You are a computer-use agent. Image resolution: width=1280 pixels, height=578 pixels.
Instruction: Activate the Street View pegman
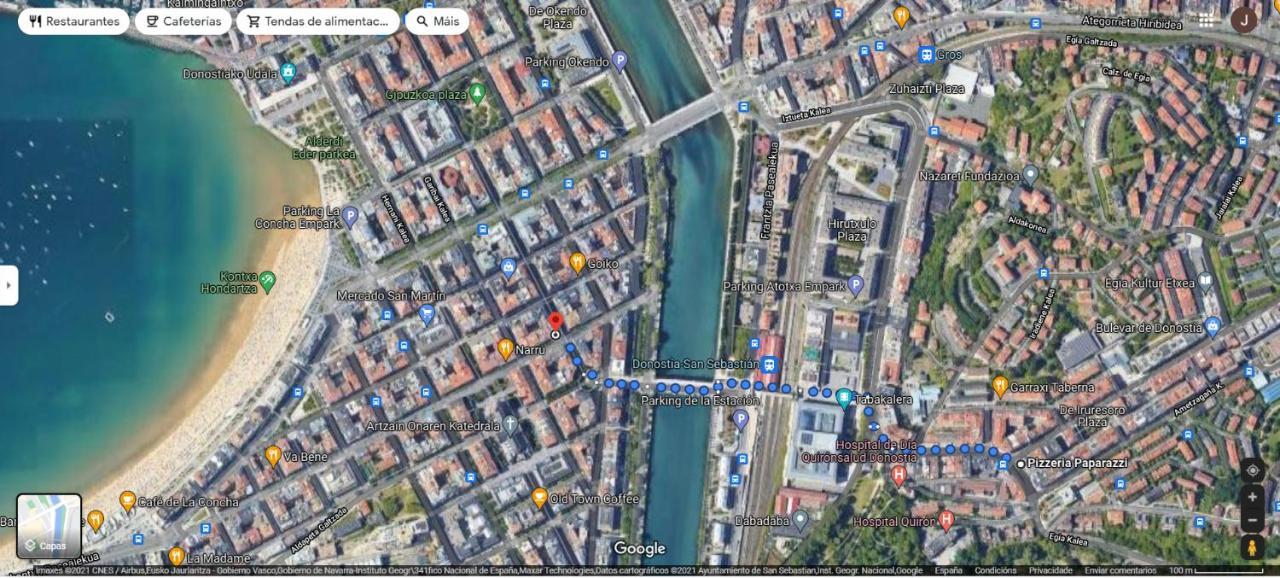click(x=1252, y=547)
